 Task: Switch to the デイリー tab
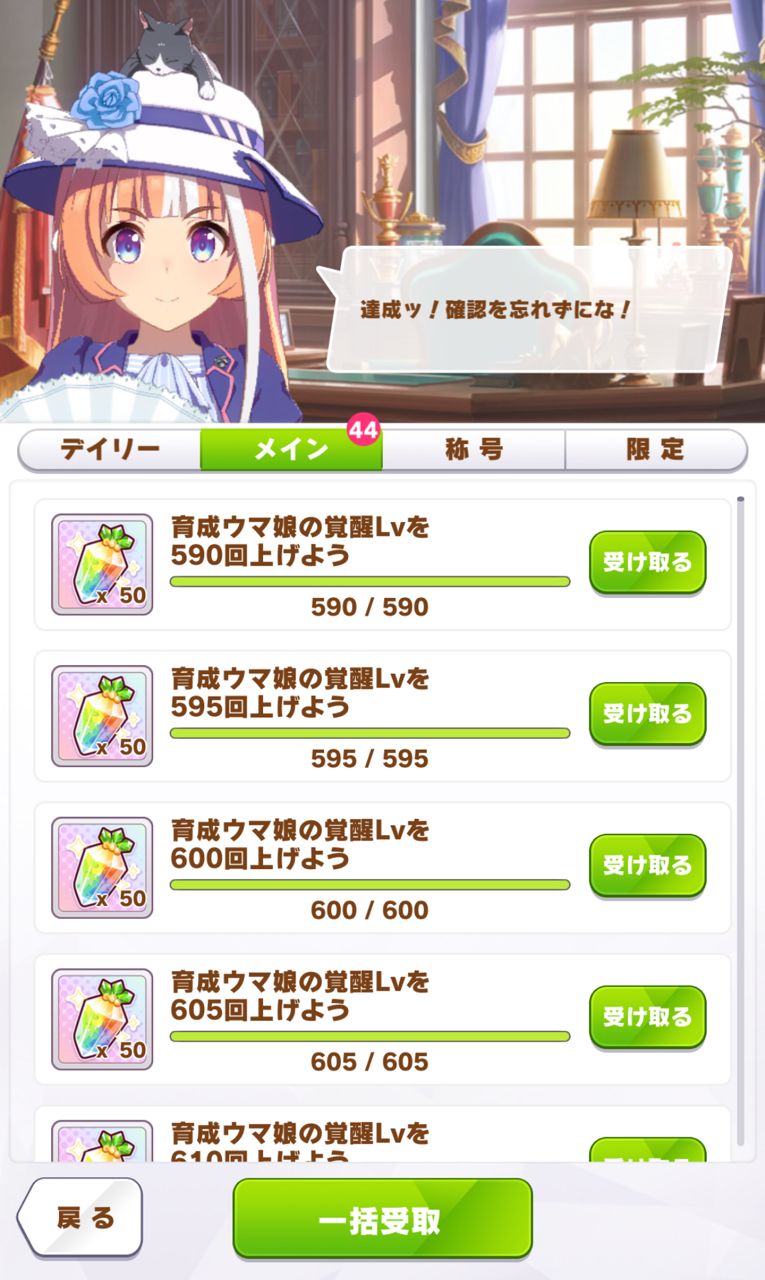tap(110, 450)
